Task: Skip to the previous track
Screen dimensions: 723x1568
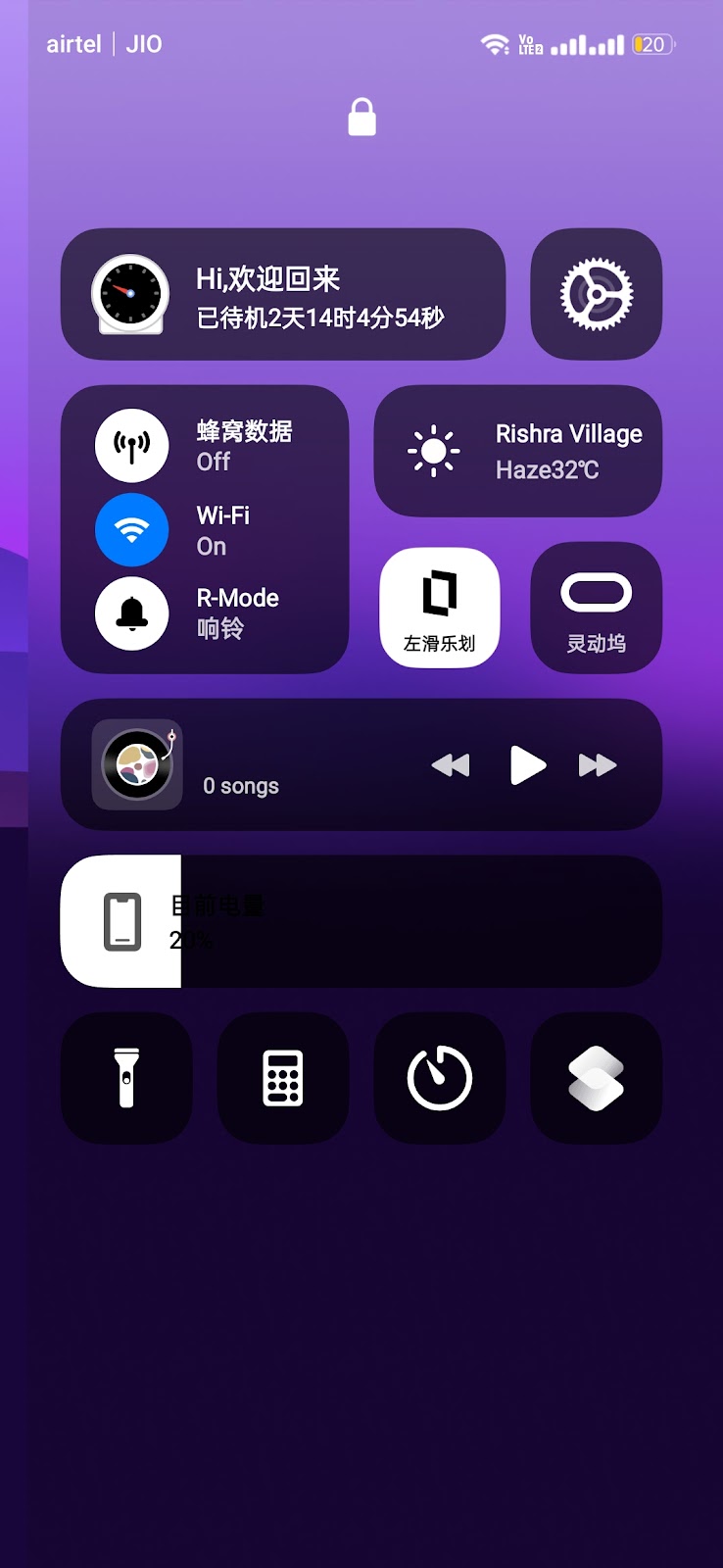Action: click(451, 765)
